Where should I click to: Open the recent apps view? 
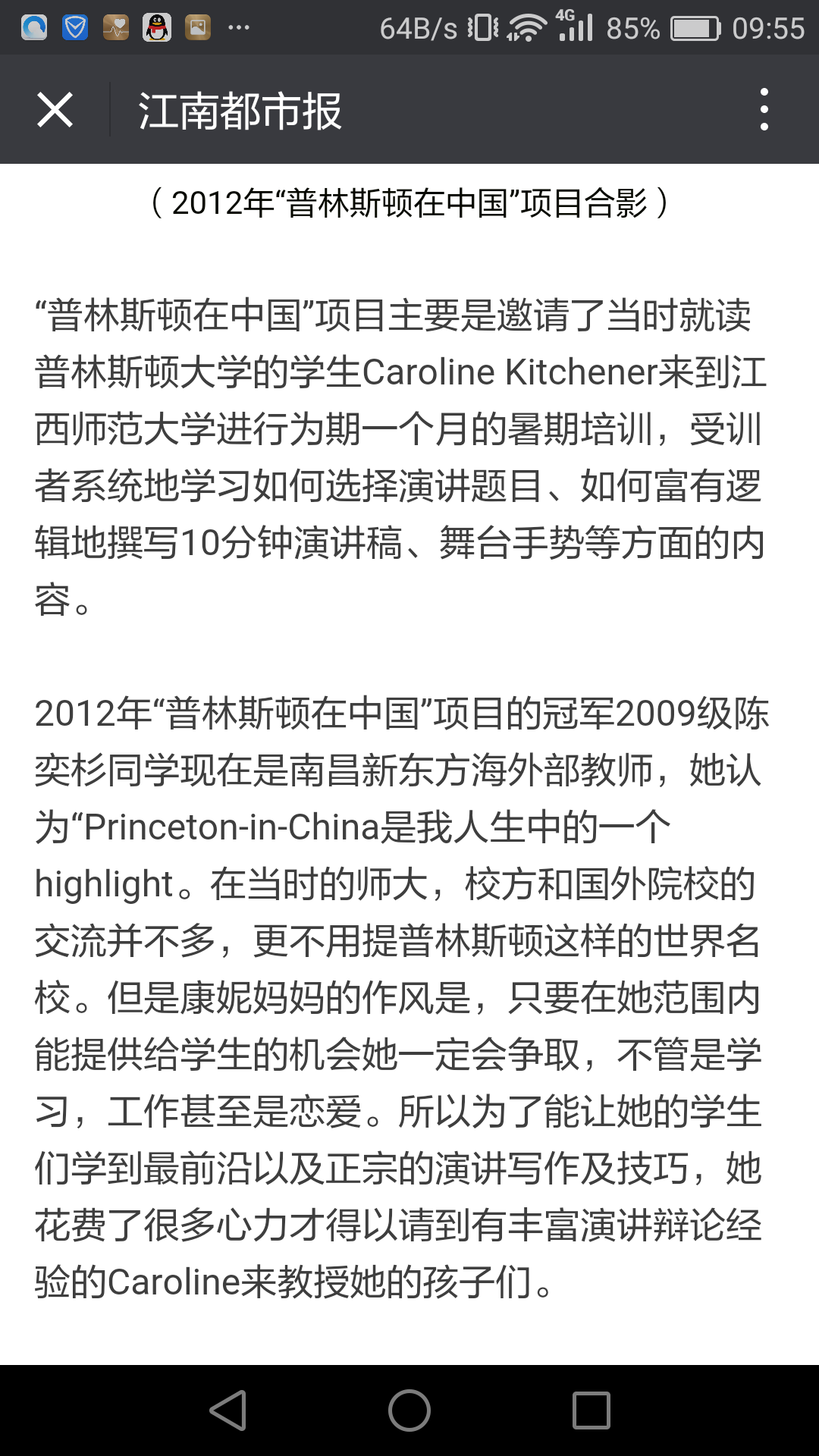click(591, 1410)
